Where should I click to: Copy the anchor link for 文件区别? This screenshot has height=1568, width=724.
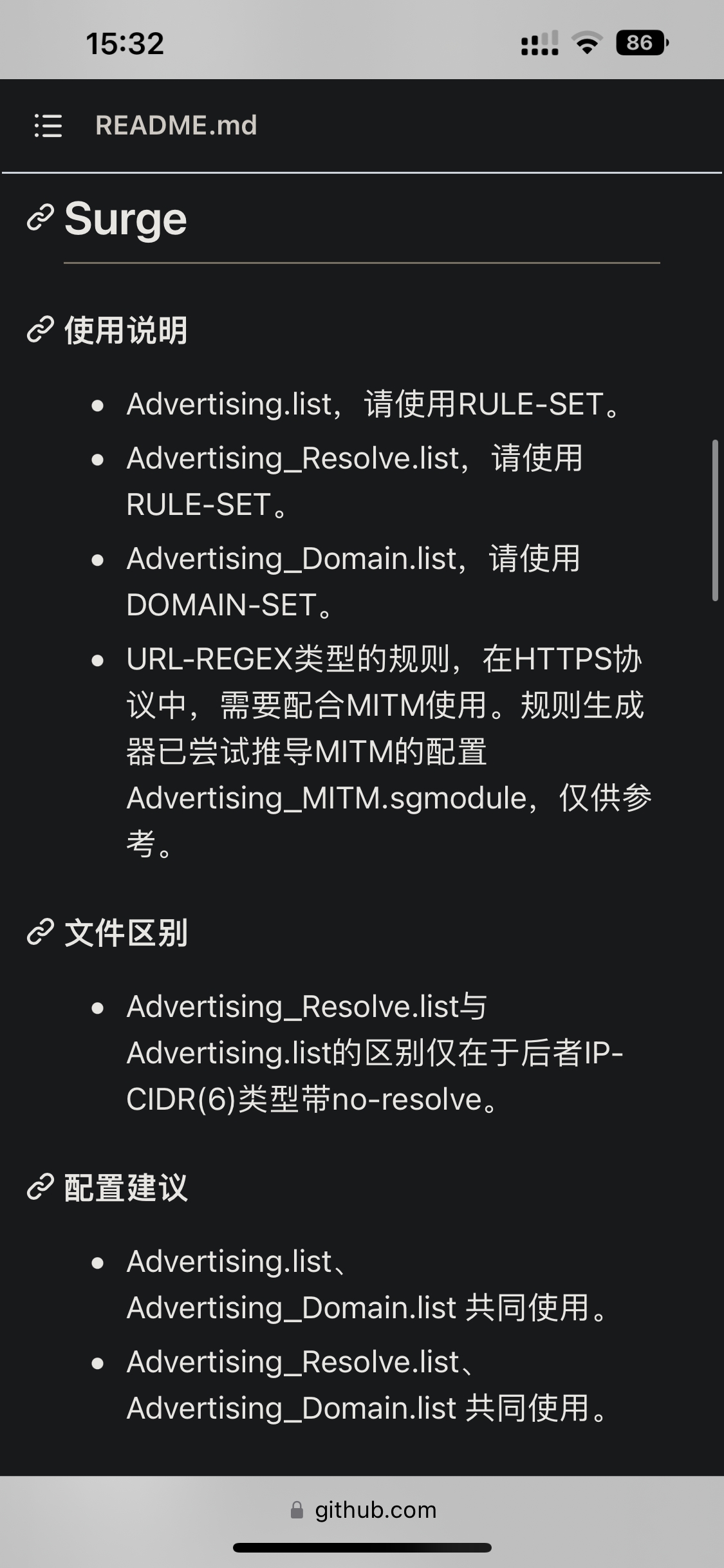point(40,933)
